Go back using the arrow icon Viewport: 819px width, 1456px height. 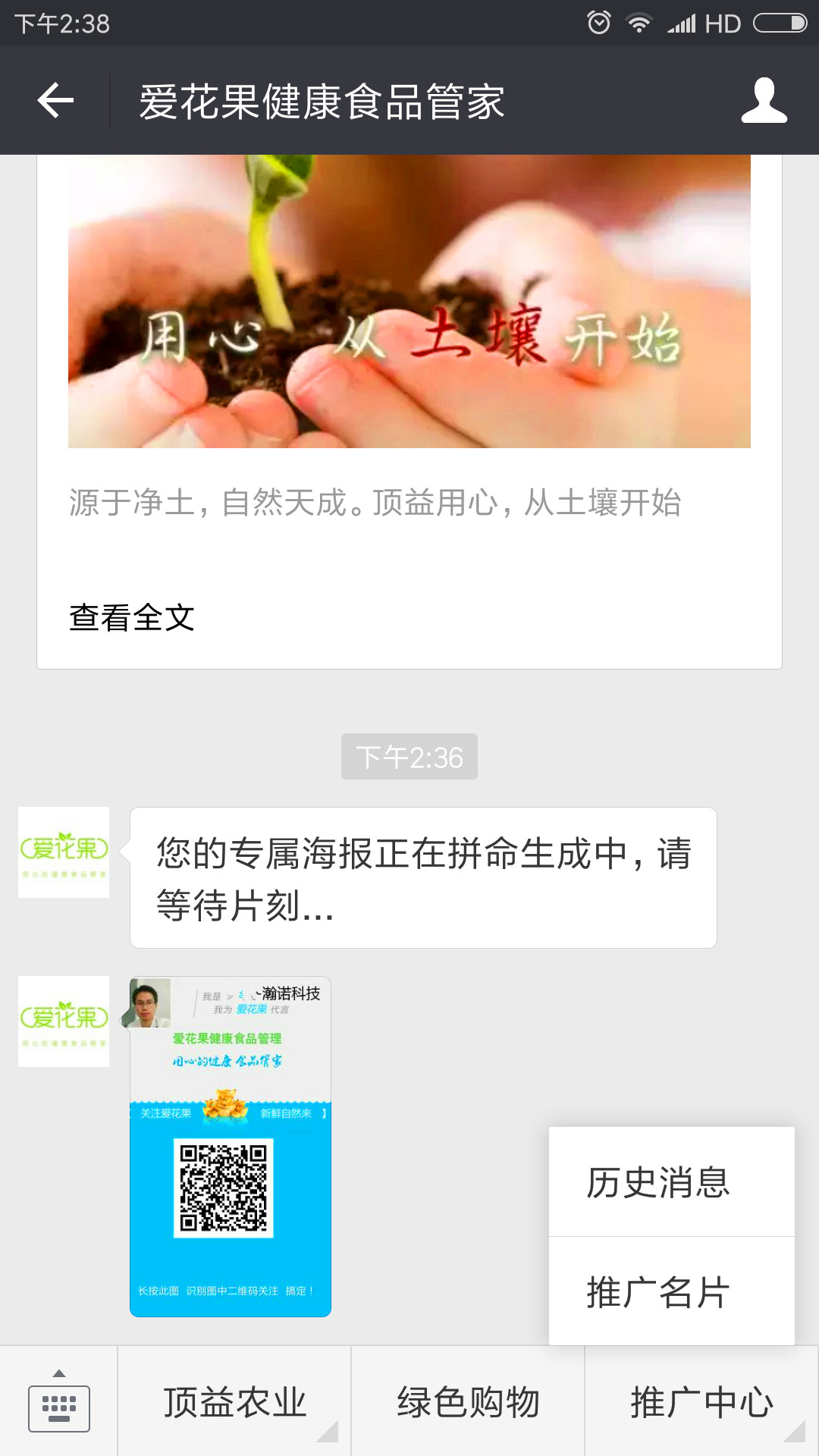[x=56, y=101]
